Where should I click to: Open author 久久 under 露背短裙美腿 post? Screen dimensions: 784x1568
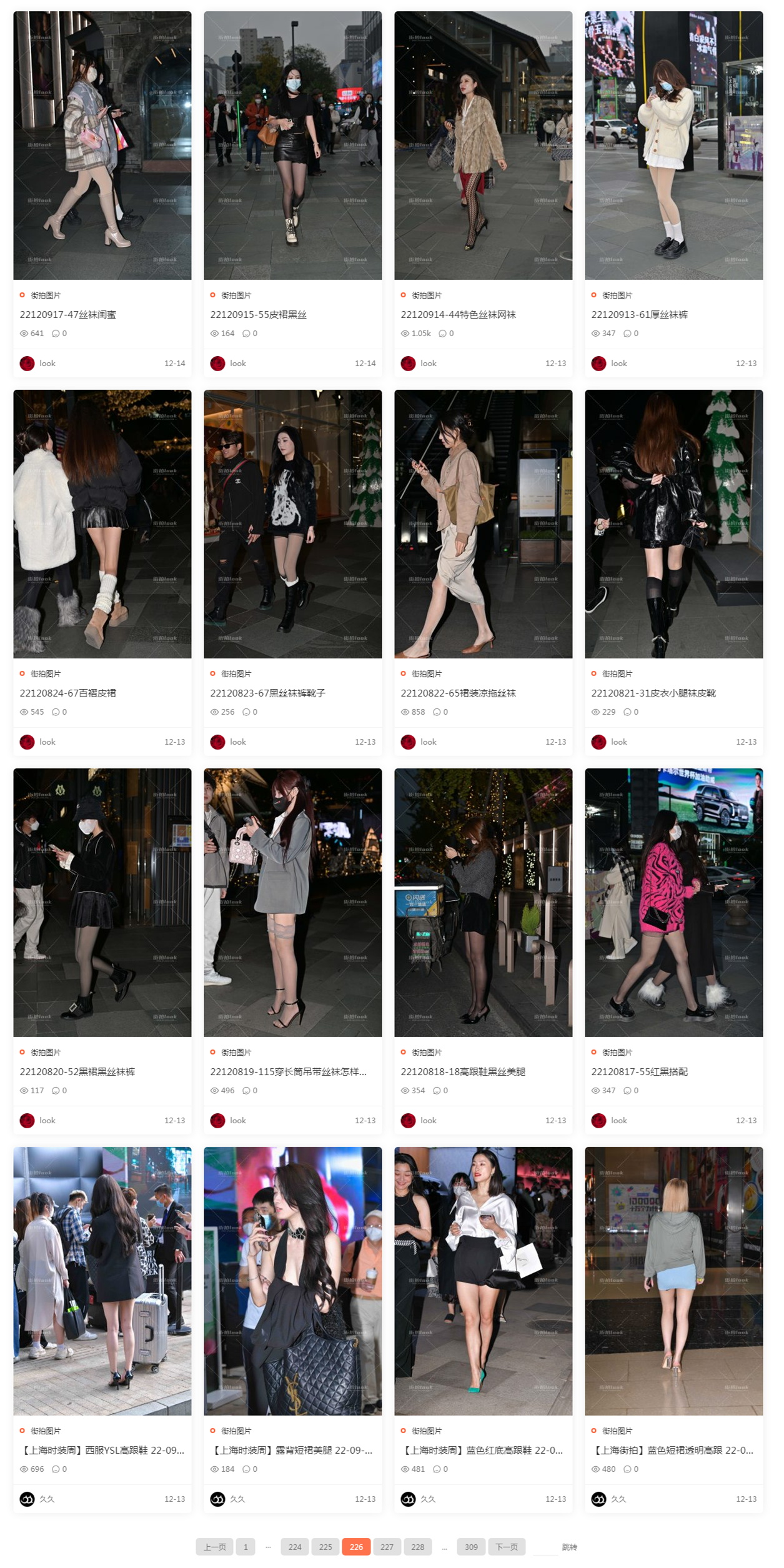(237, 1499)
